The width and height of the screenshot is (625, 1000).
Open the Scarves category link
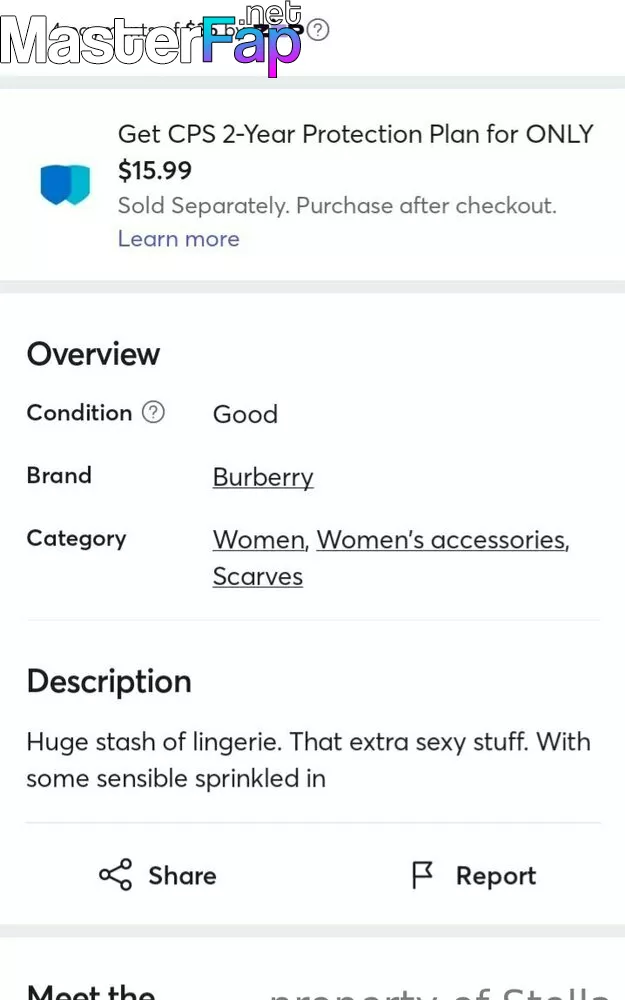coord(258,577)
